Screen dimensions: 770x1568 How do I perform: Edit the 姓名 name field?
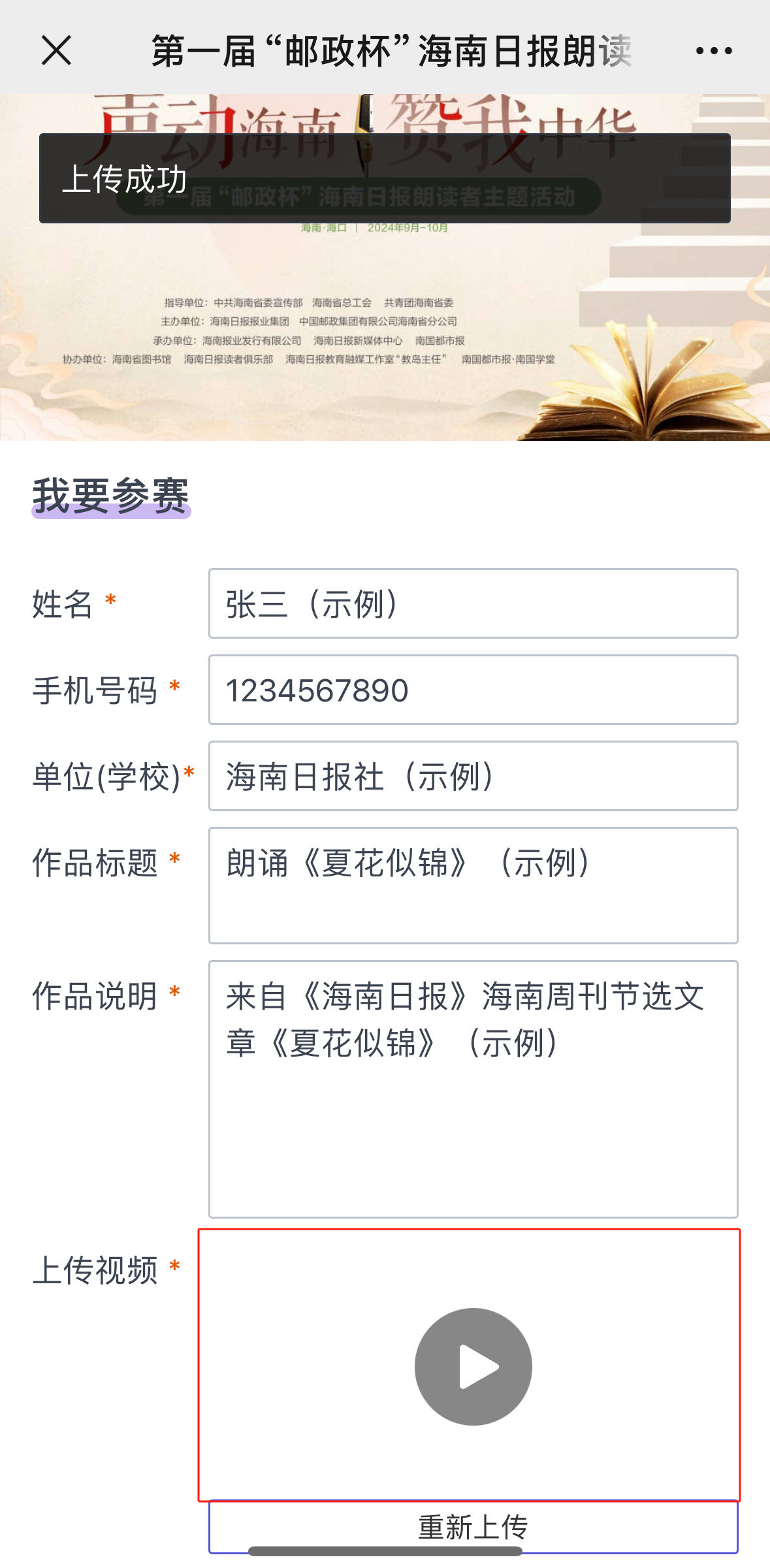click(473, 603)
